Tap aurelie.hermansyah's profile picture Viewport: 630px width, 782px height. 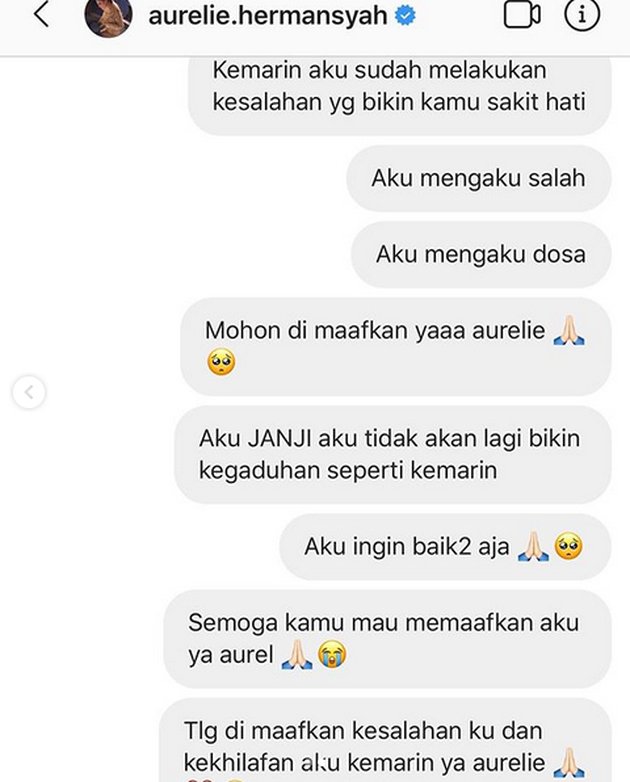[x=108, y=16]
